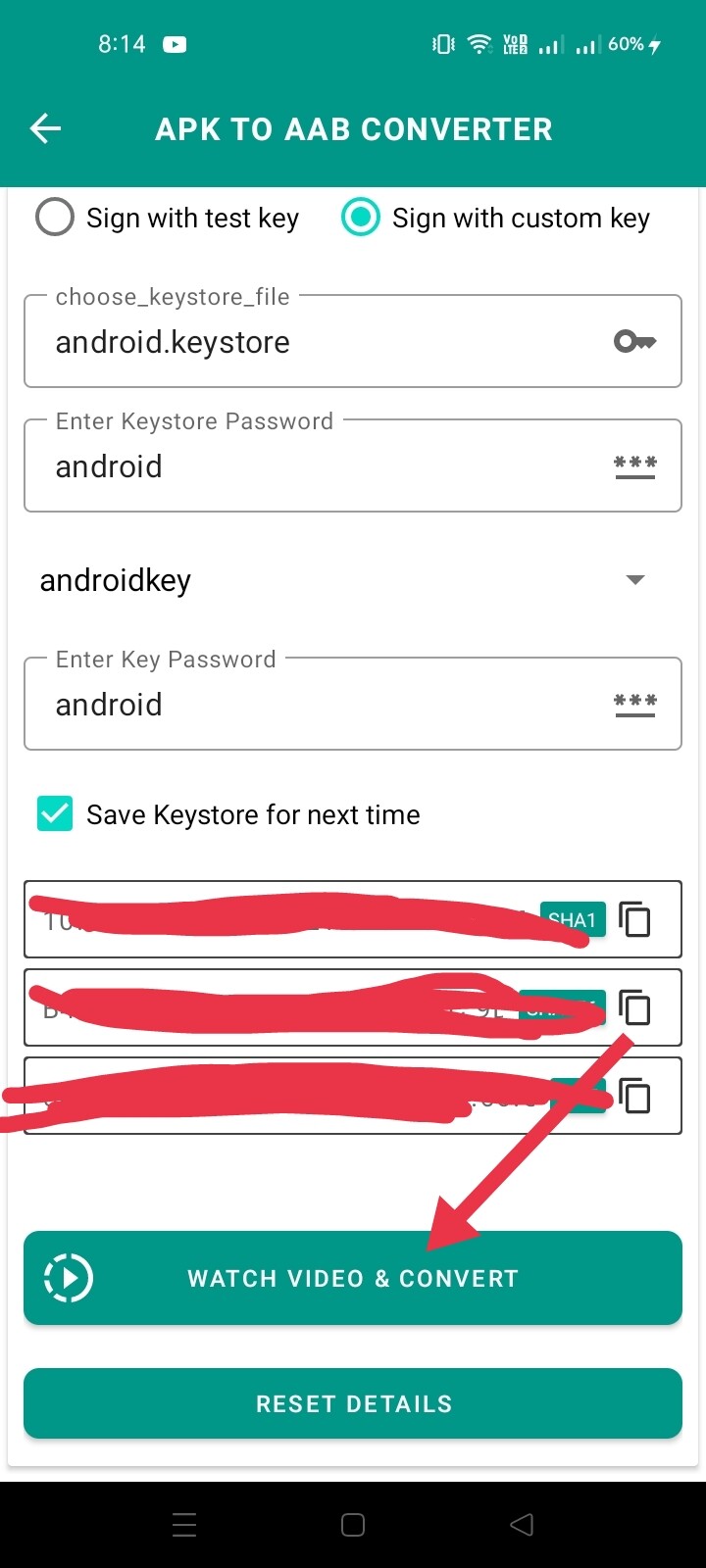Tap the recent apps navigation button
The height and width of the screenshot is (1568, 706).
click(183, 1524)
